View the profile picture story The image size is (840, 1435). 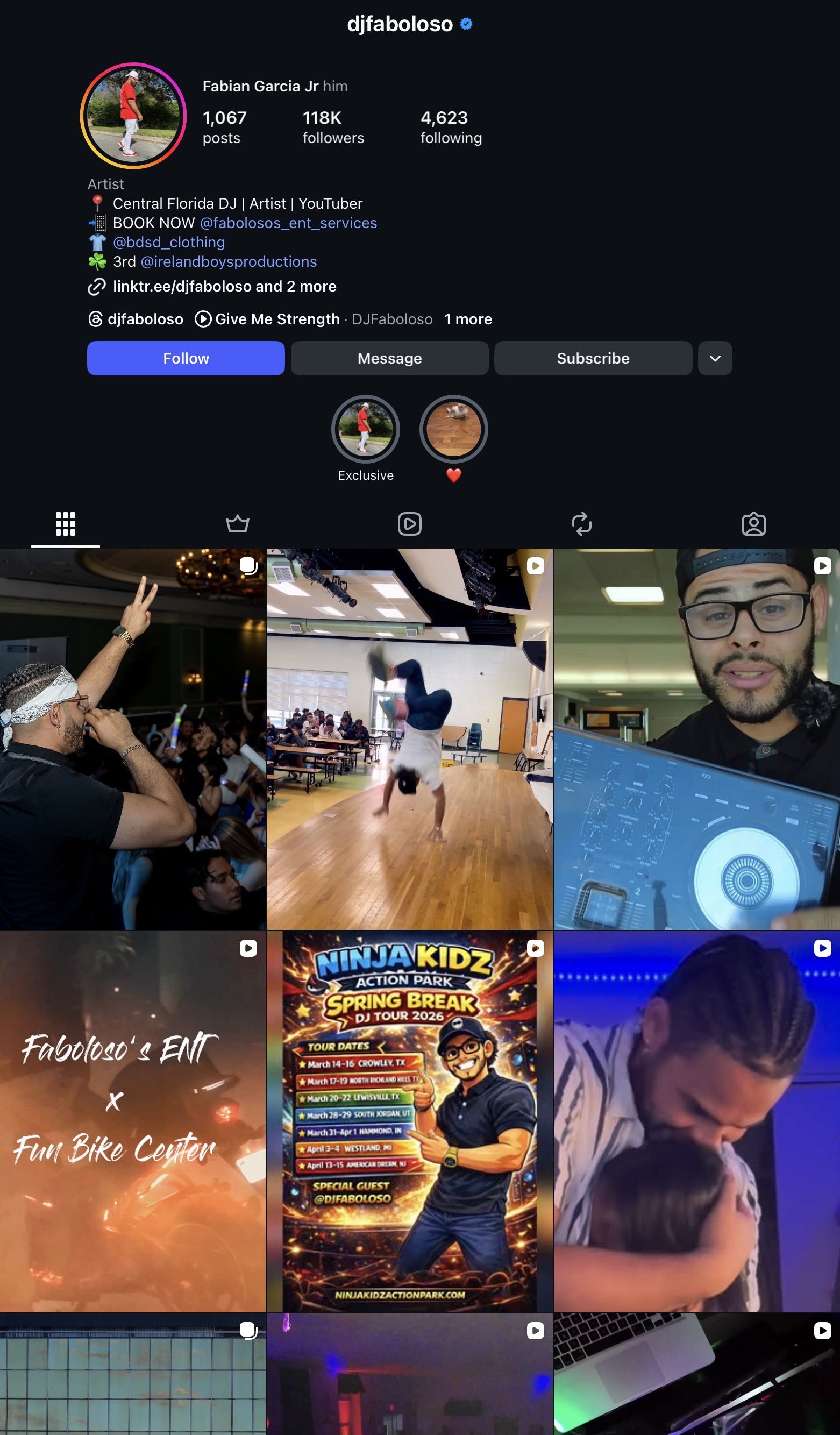click(x=133, y=116)
